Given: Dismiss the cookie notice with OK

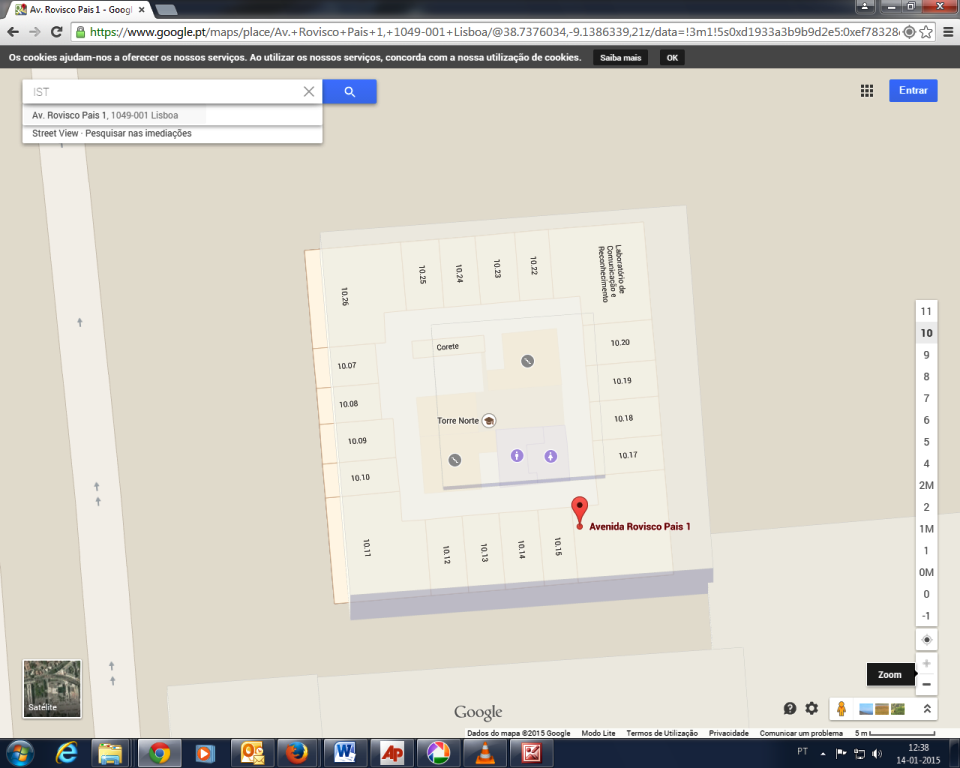Looking at the screenshot, I should [x=672, y=58].
